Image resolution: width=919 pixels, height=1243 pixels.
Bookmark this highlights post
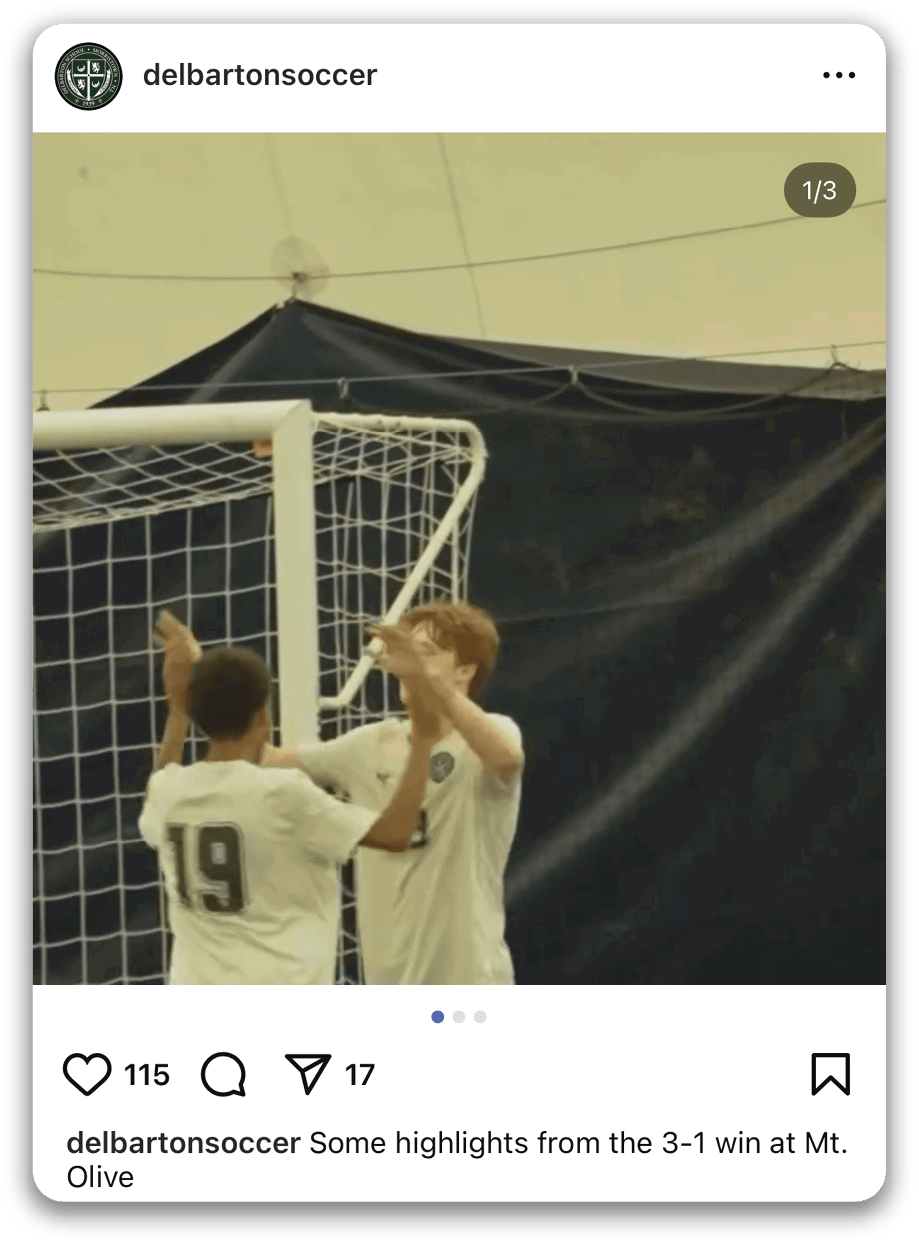830,1075
